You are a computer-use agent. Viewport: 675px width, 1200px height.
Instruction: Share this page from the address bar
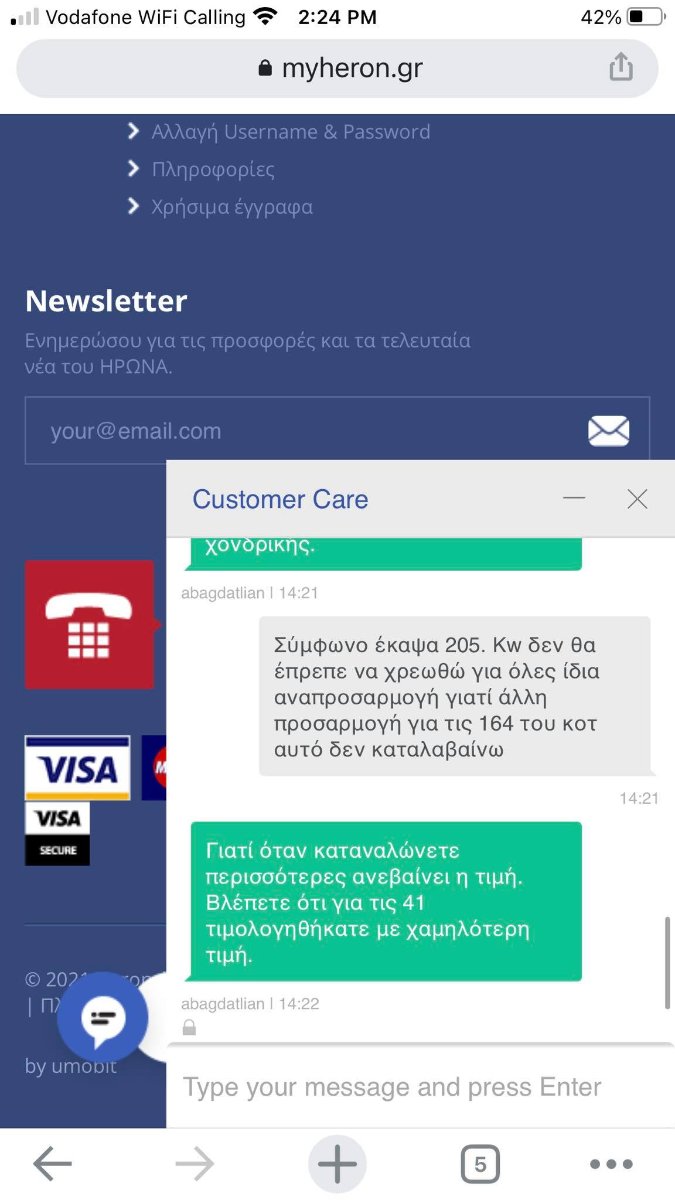tap(621, 67)
